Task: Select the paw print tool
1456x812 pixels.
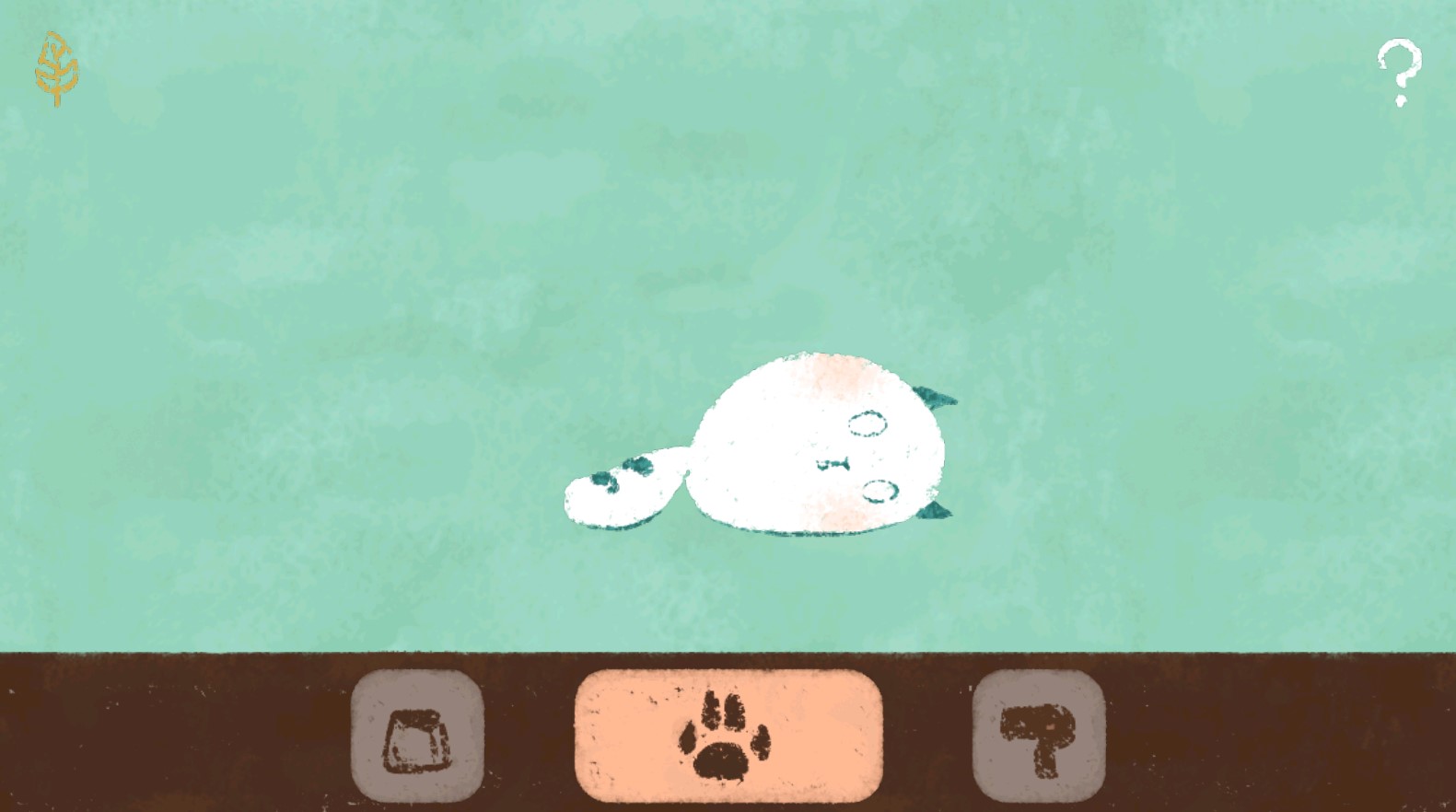Action: point(728,736)
